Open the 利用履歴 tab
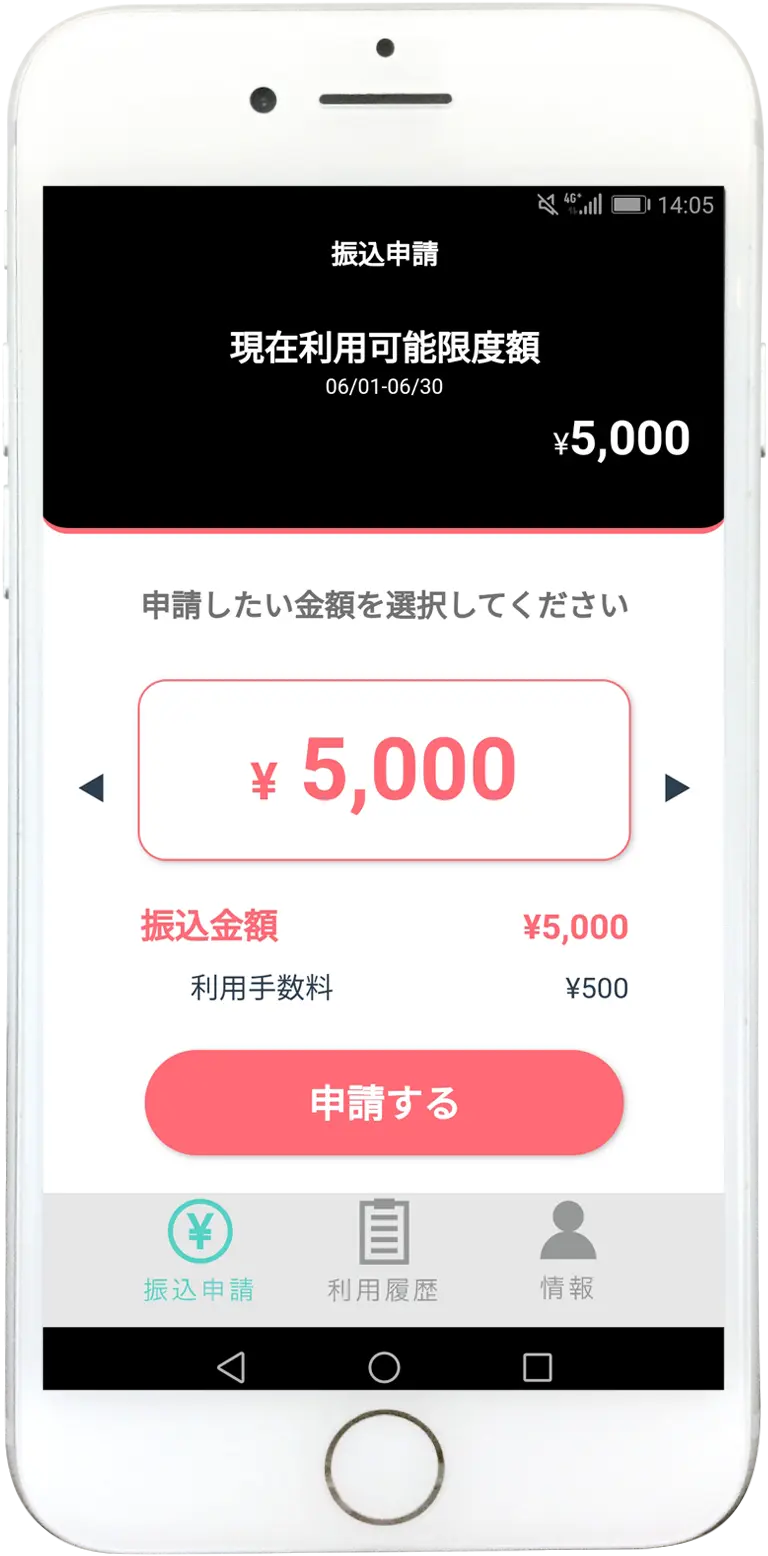This screenshot has width=768, height=1556. 383,1252
